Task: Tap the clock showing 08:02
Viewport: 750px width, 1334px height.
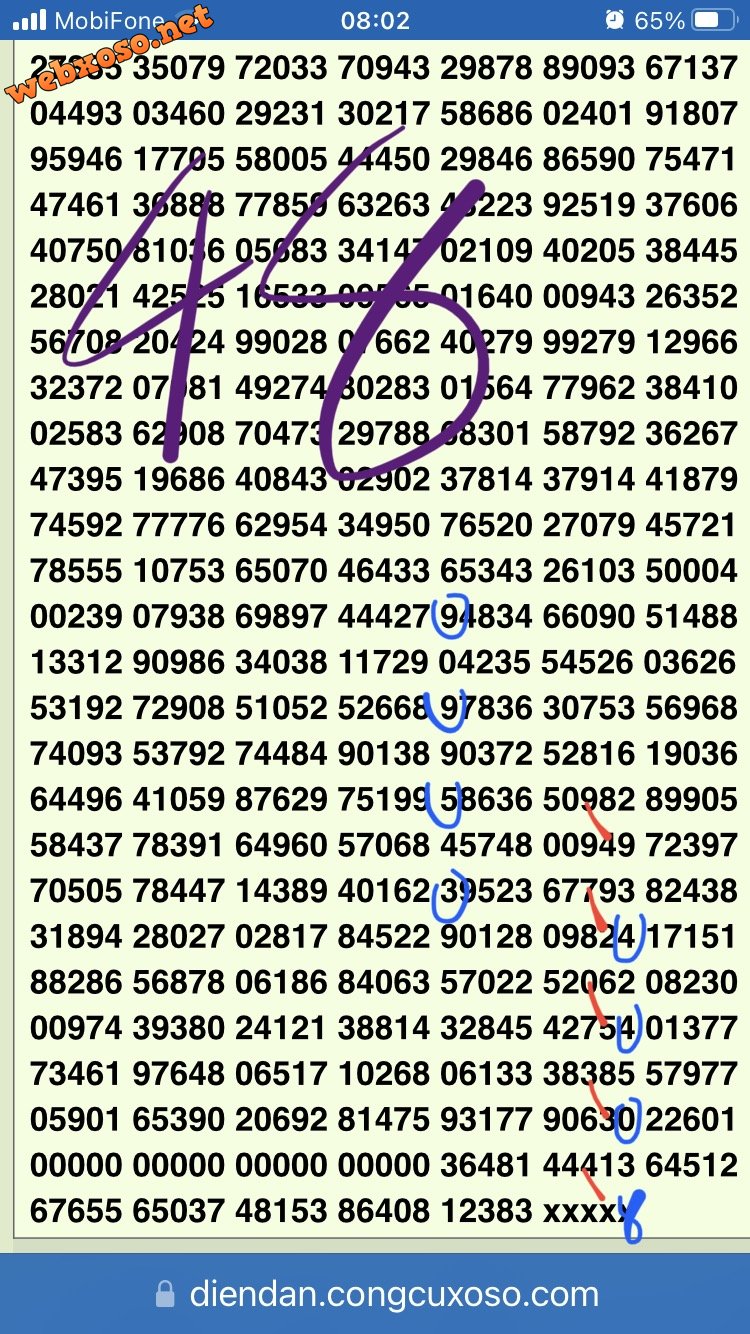Action: tap(375, 17)
